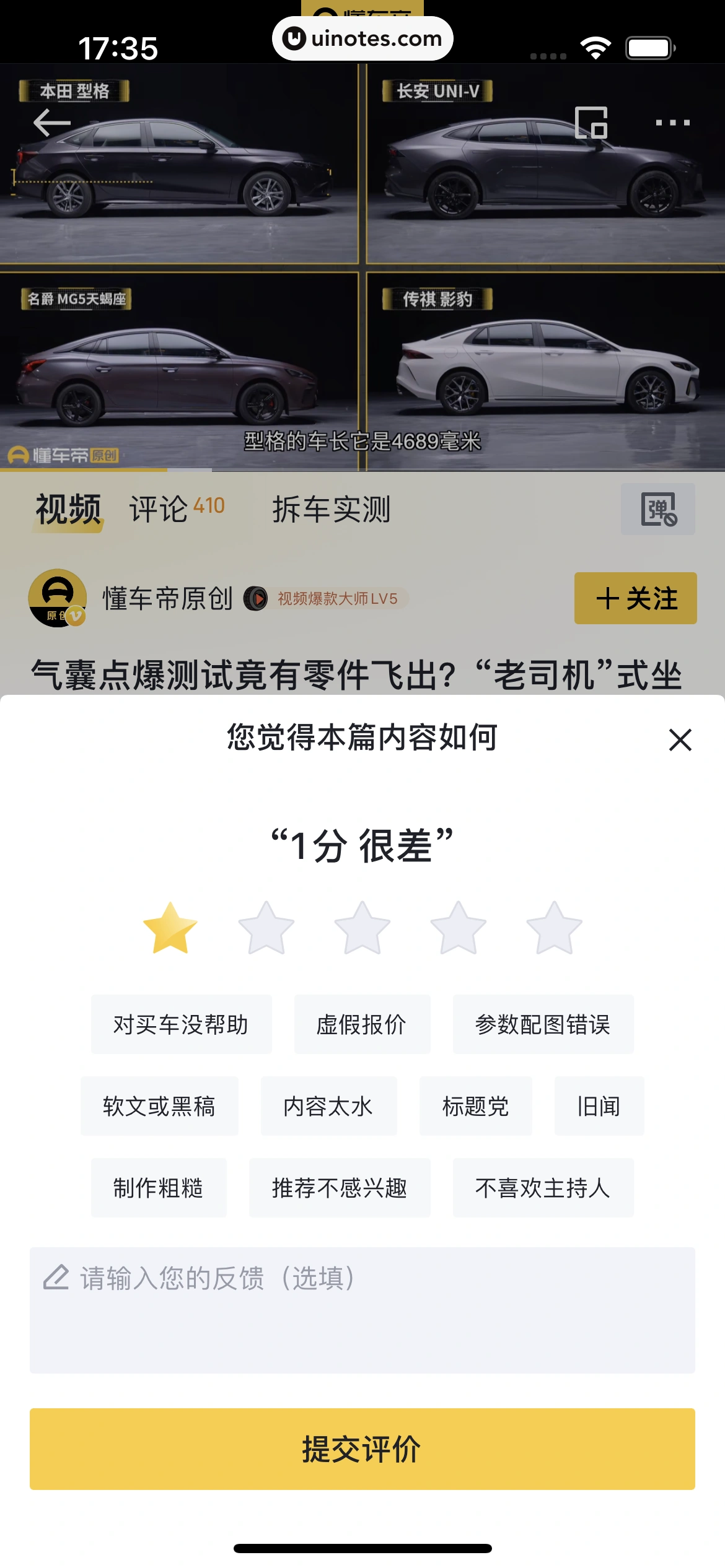Screen dimensions: 725x1568
Task: Submit the rating with 提交评价
Action: (362, 1449)
